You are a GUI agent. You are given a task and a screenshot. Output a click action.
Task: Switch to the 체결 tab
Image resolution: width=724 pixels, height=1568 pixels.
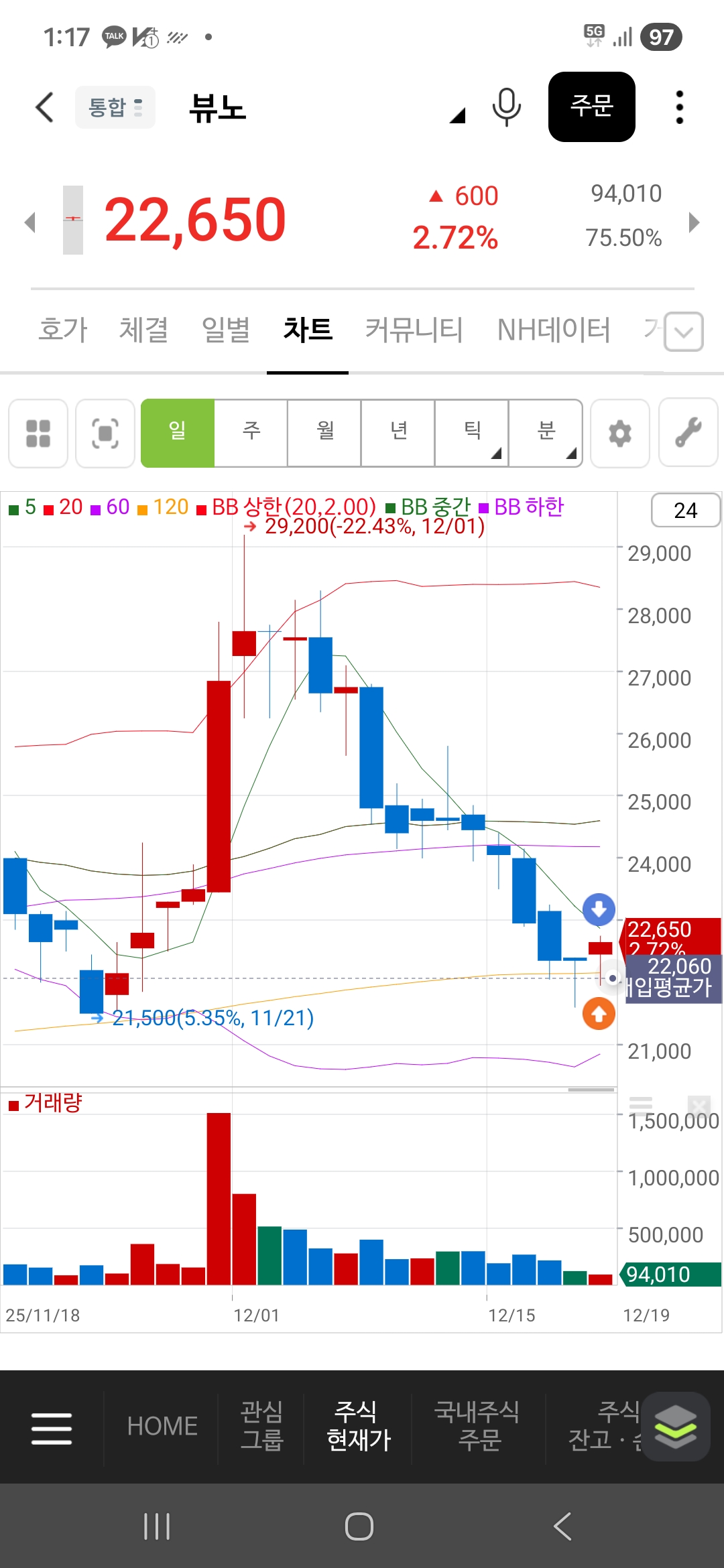(143, 330)
